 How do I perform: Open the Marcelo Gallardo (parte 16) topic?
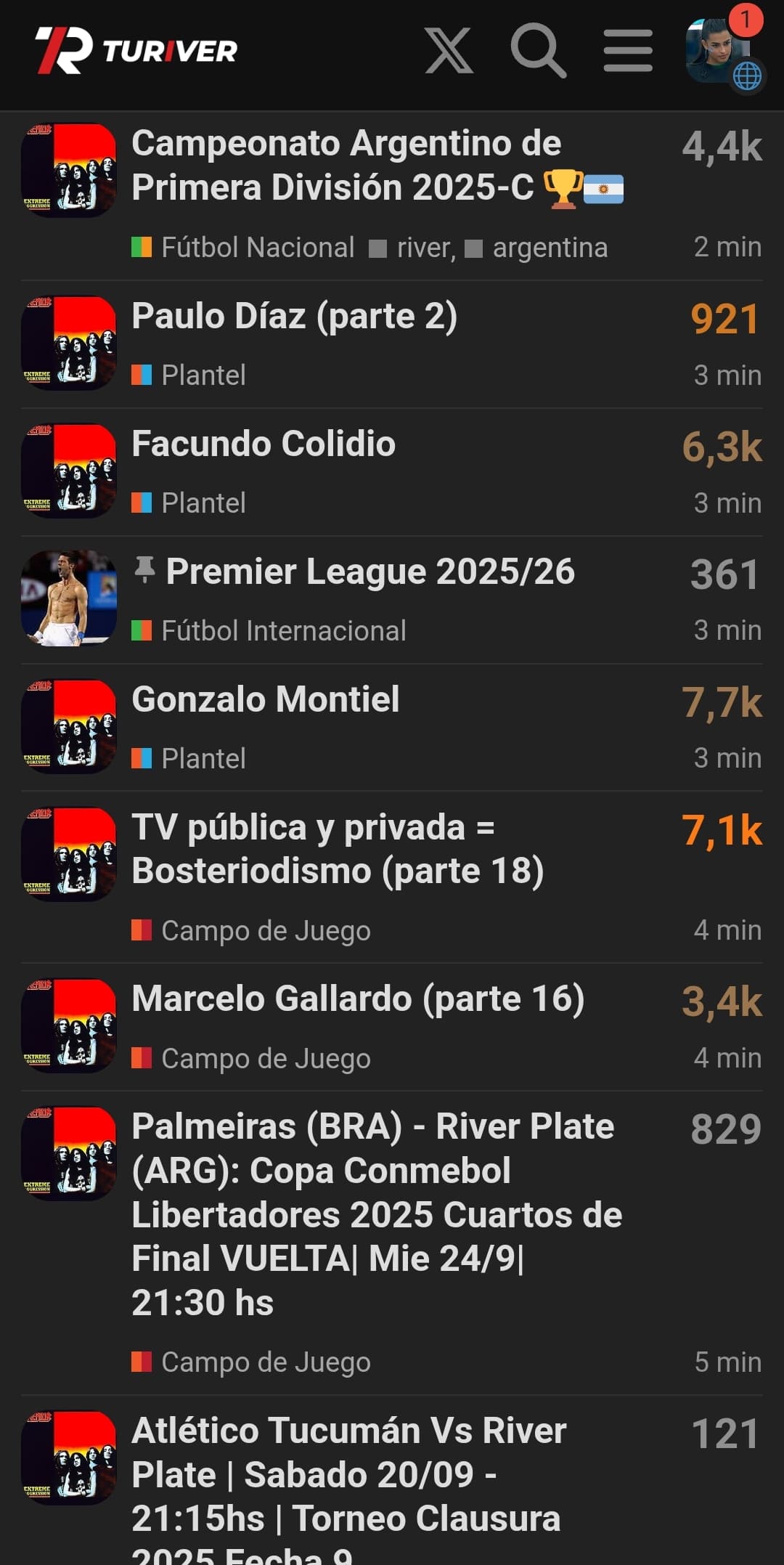click(x=358, y=999)
